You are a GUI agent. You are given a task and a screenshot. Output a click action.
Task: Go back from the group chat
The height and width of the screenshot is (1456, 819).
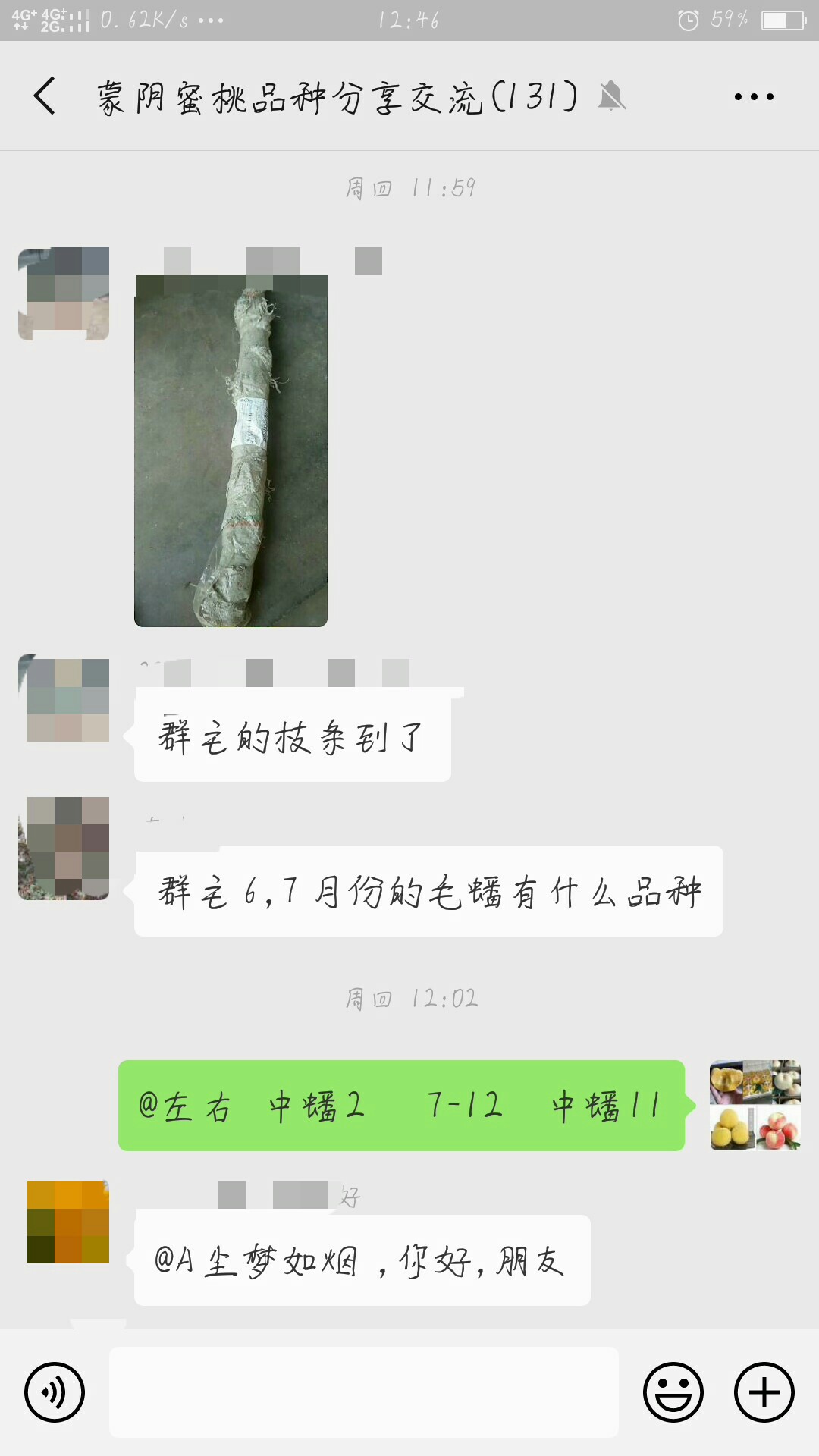(x=45, y=96)
